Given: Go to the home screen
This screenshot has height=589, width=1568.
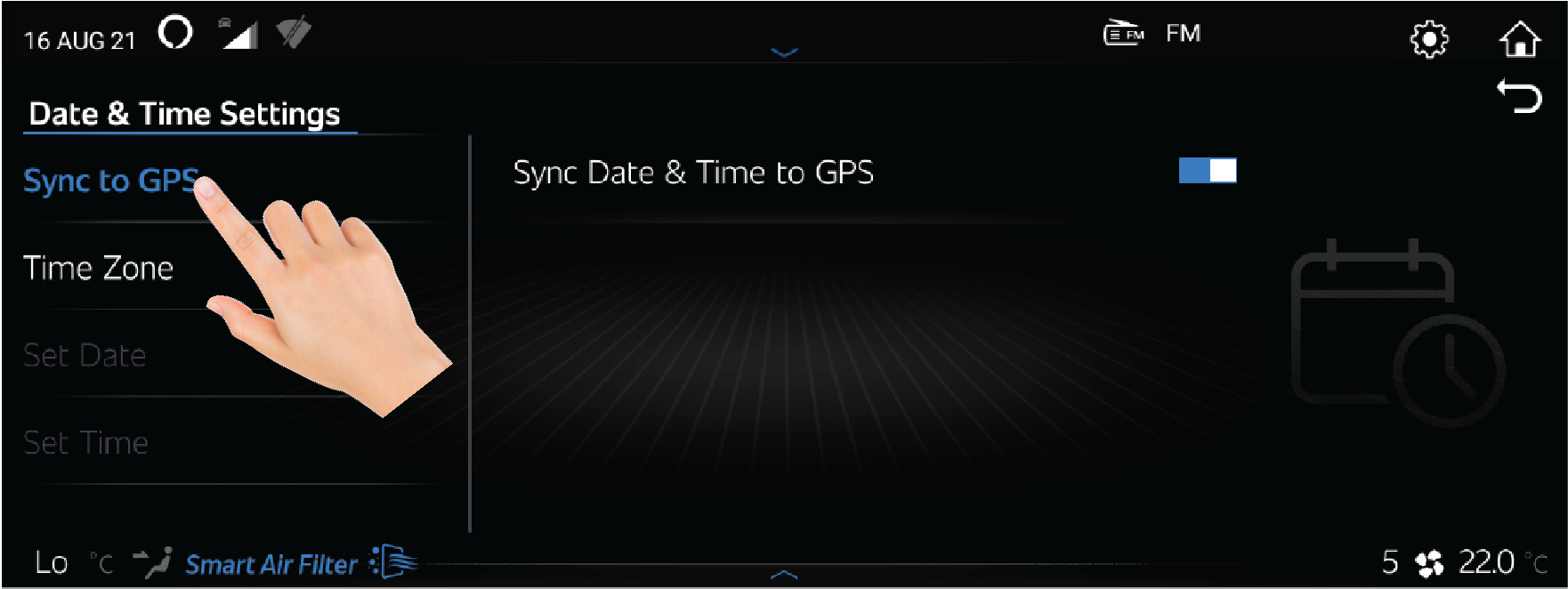Looking at the screenshot, I should (1519, 40).
